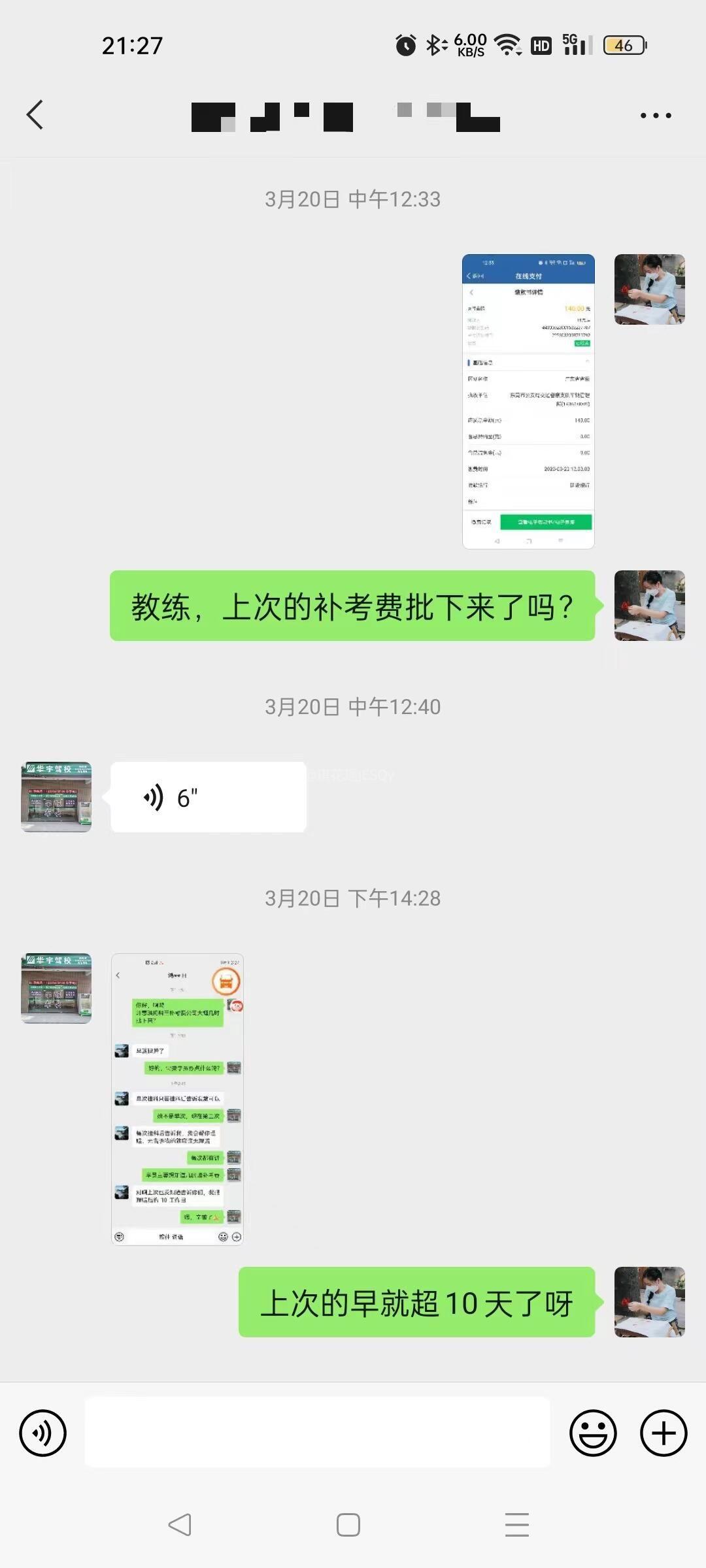Open the payment receipt image sent at 12:33
Image resolution: width=706 pixels, height=1568 pixels.
pyautogui.click(x=528, y=401)
